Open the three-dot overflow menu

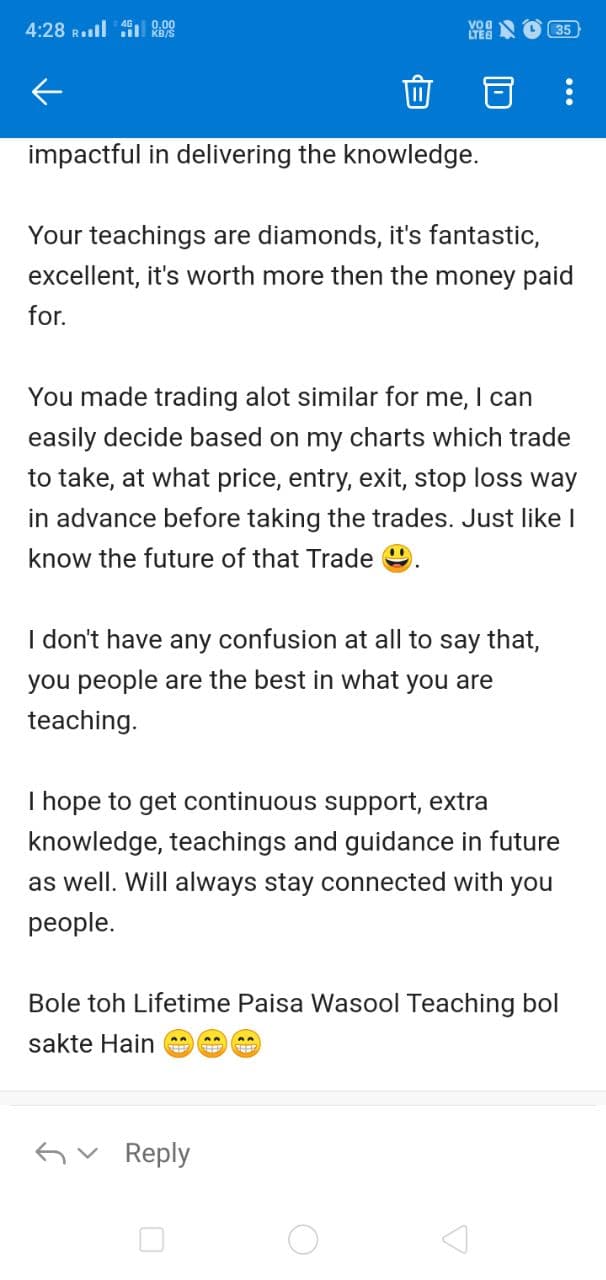(569, 93)
